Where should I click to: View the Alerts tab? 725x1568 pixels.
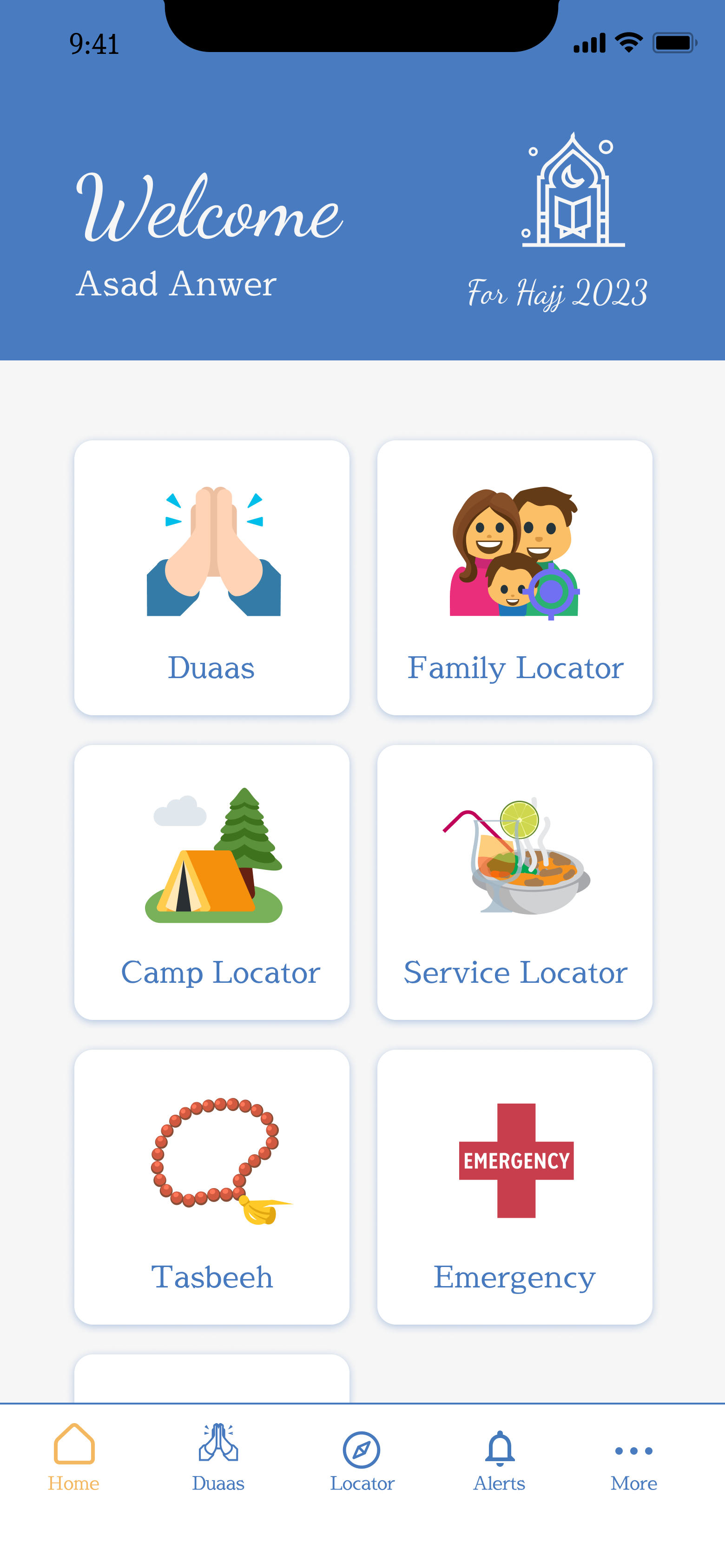pos(500,1457)
